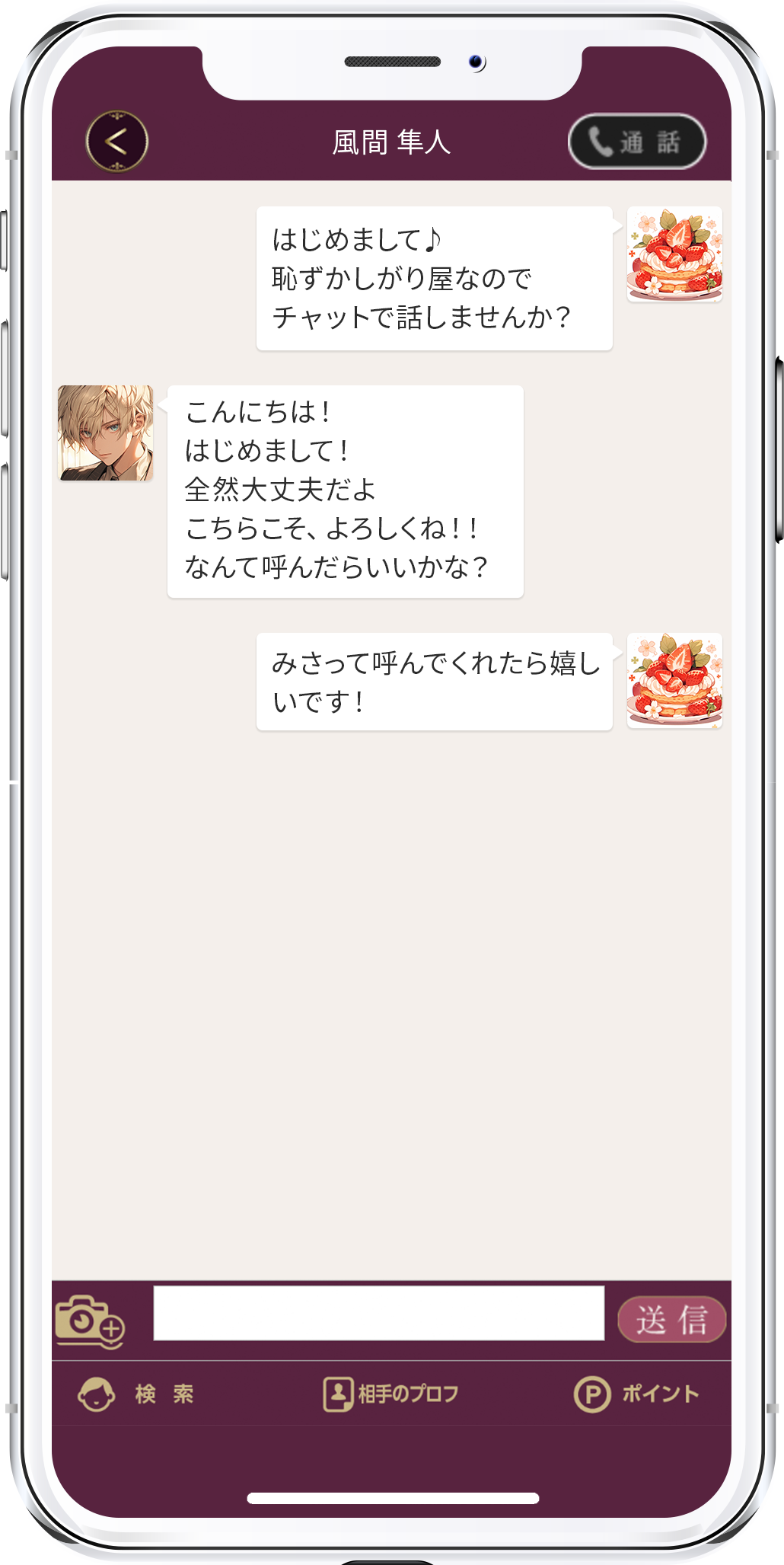Open the ポイント points tab

click(636, 1394)
